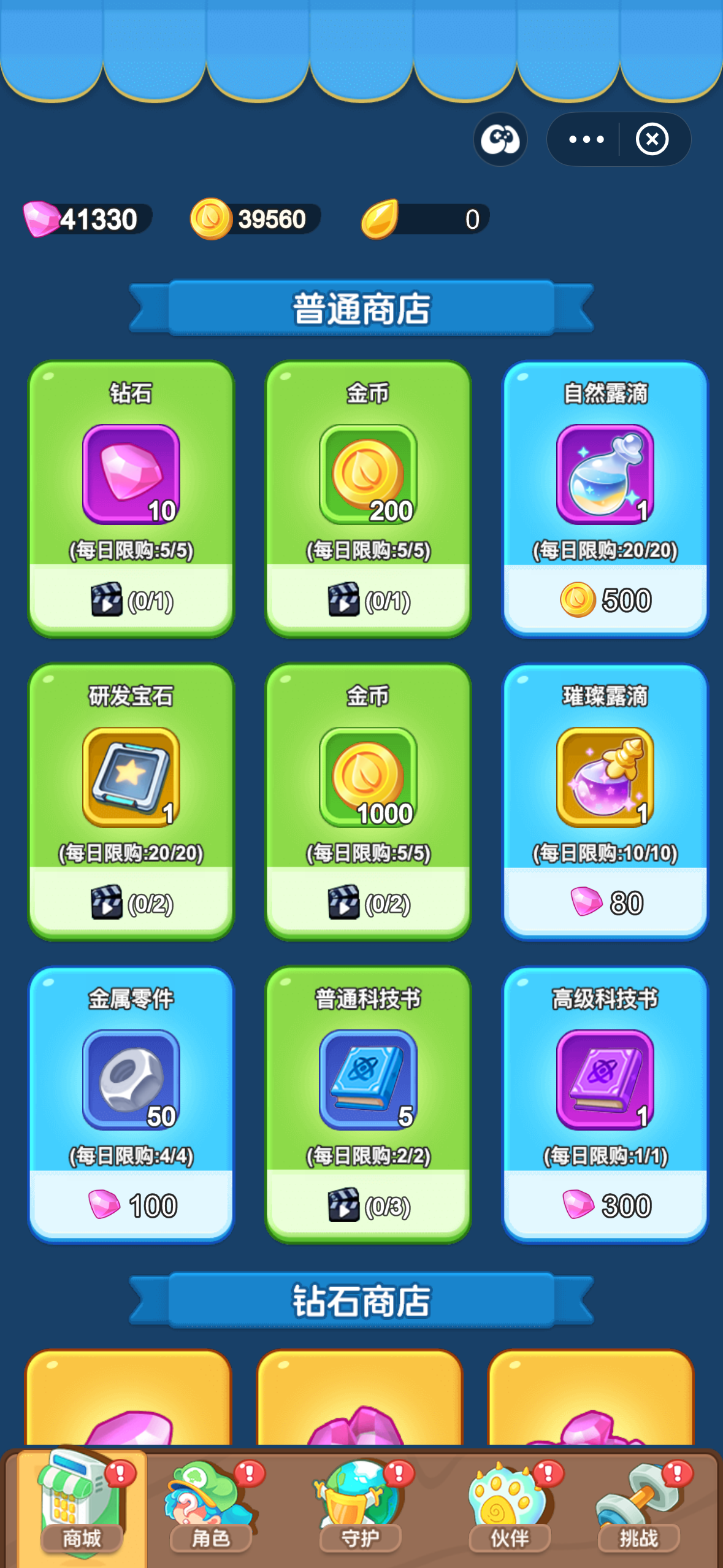Close the mini game
Viewport: 723px width, 1568px height.
(652, 139)
